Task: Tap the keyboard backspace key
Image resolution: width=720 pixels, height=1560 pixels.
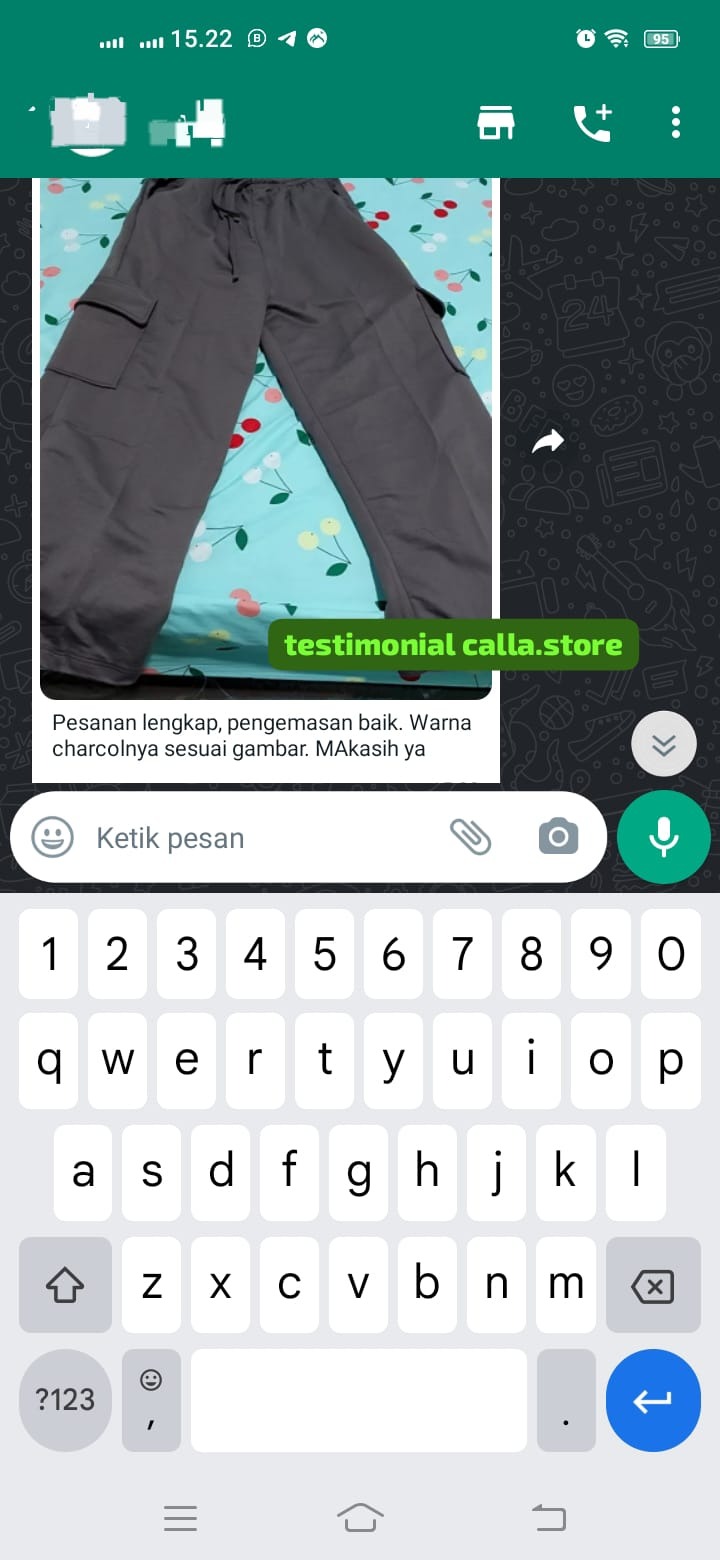Action: pyautogui.click(x=653, y=1285)
